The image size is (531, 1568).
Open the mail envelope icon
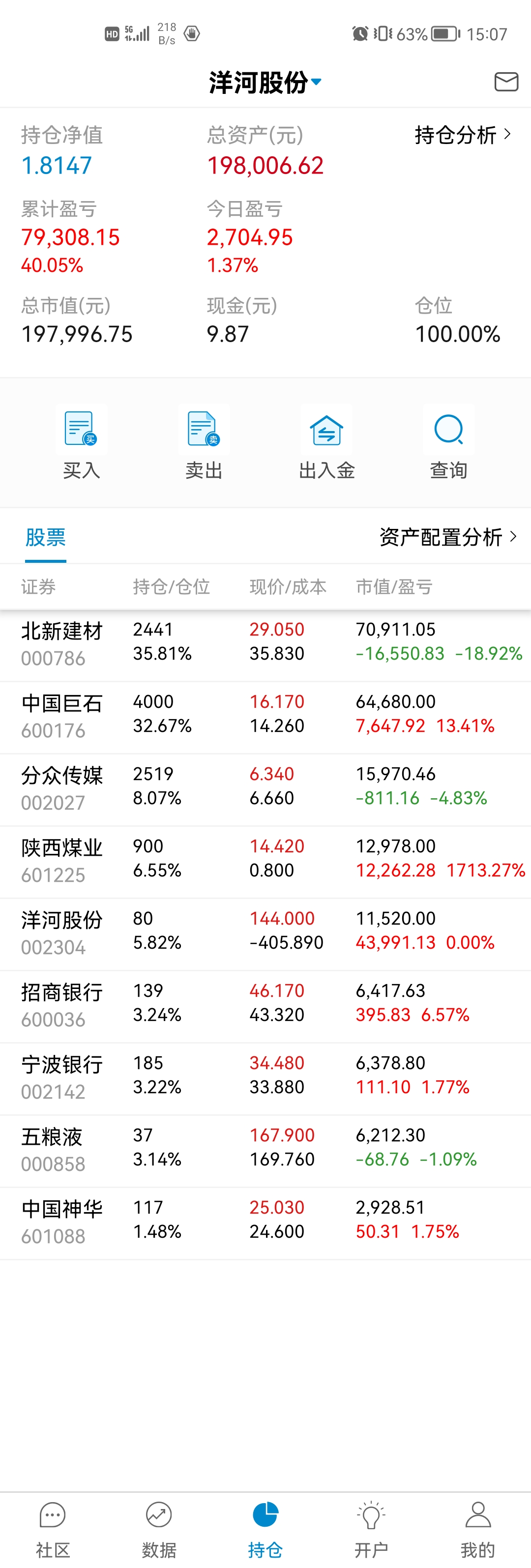pyautogui.click(x=506, y=82)
